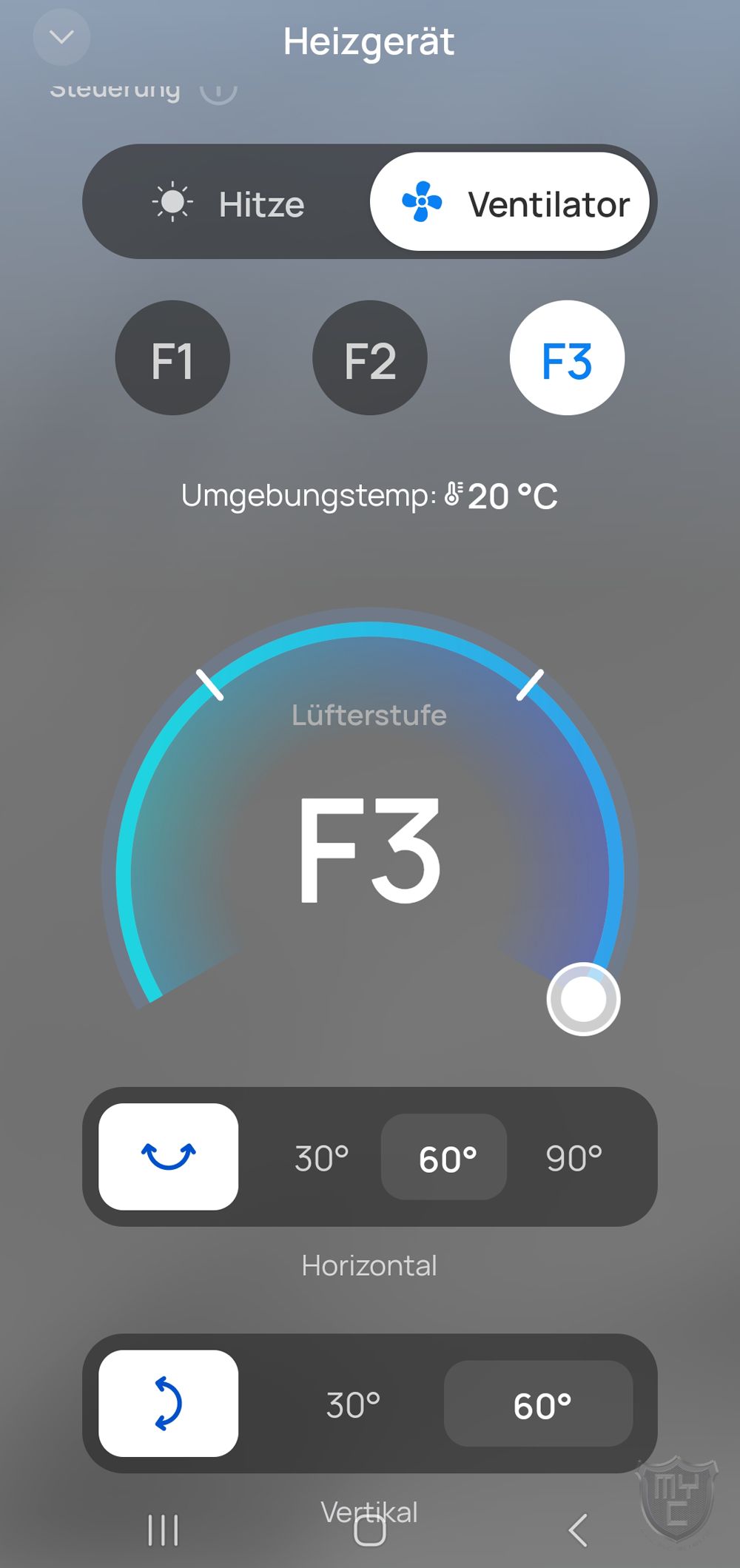
Task: Open the recent apps overview
Action: [163, 1531]
